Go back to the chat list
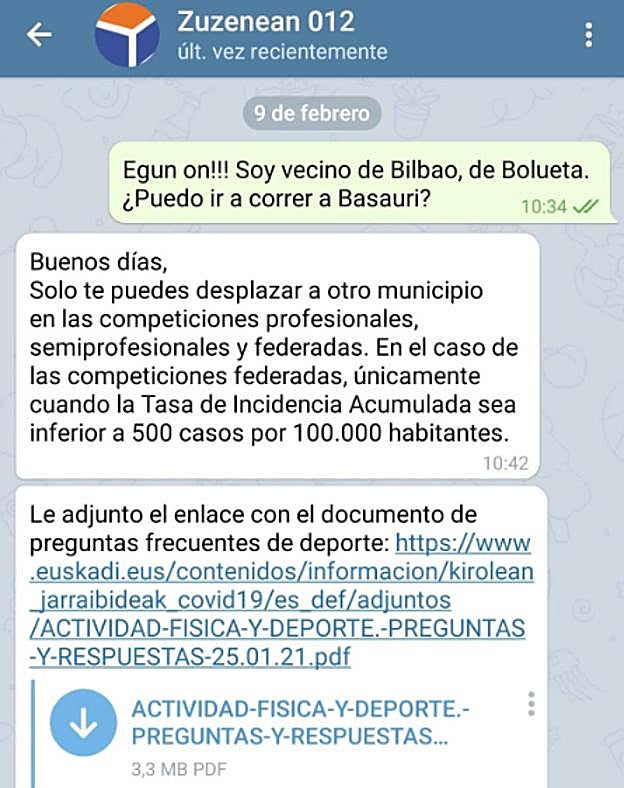624x788 pixels. click(39, 35)
